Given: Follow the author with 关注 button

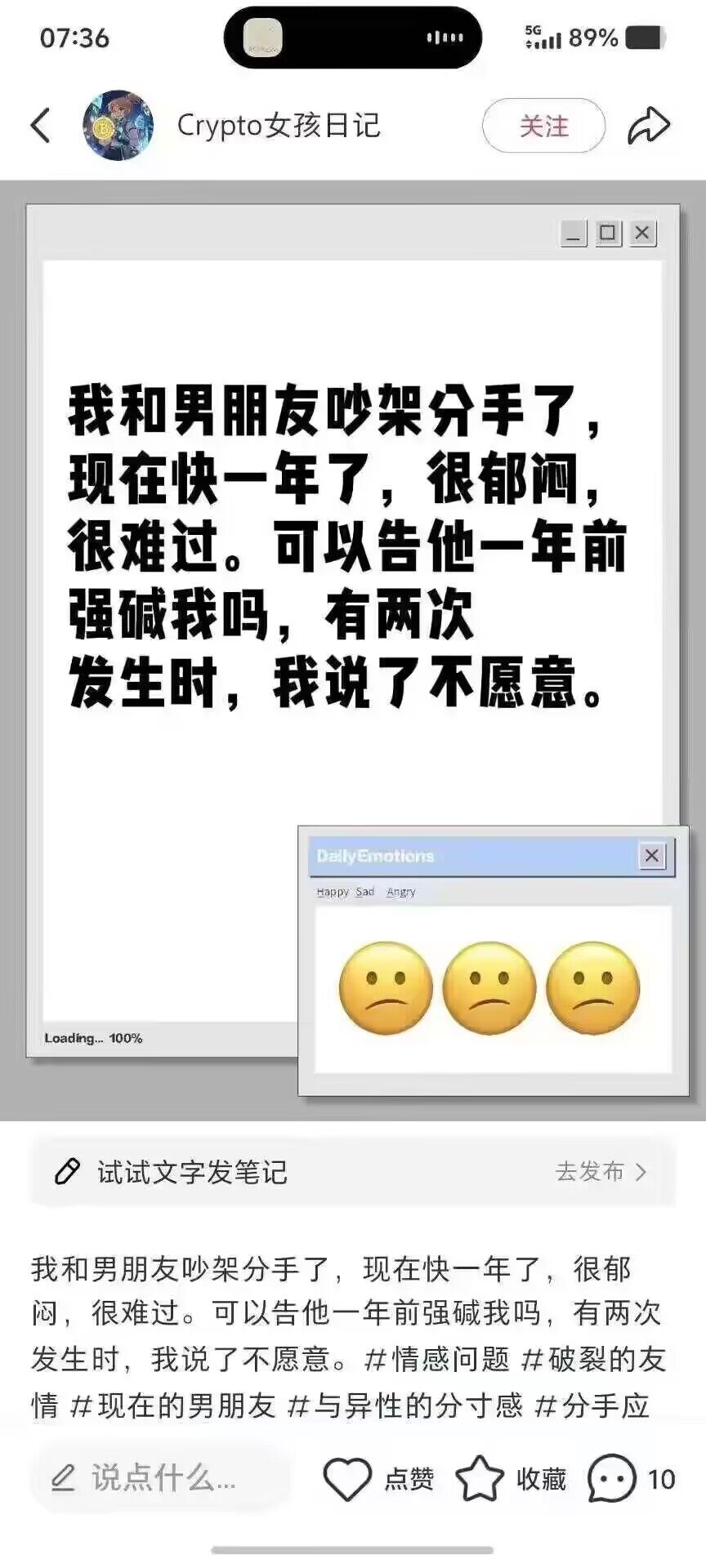Looking at the screenshot, I should (x=543, y=126).
